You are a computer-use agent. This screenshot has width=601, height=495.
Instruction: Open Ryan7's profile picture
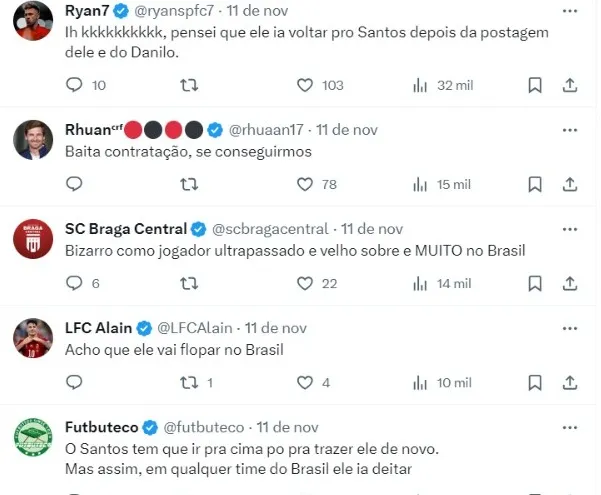[x=31, y=20]
